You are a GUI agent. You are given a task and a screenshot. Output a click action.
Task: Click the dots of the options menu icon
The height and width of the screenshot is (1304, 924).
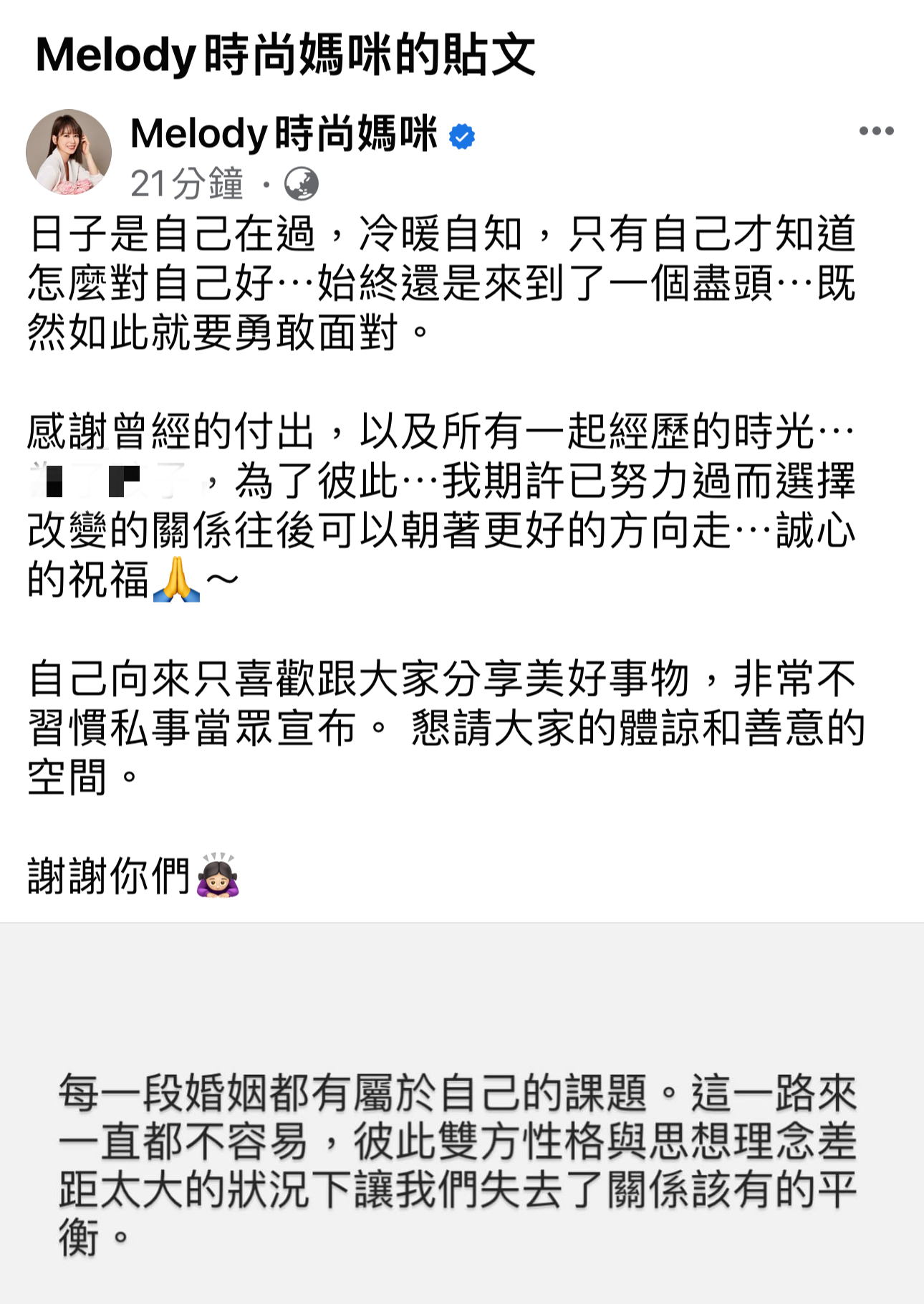(875, 130)
